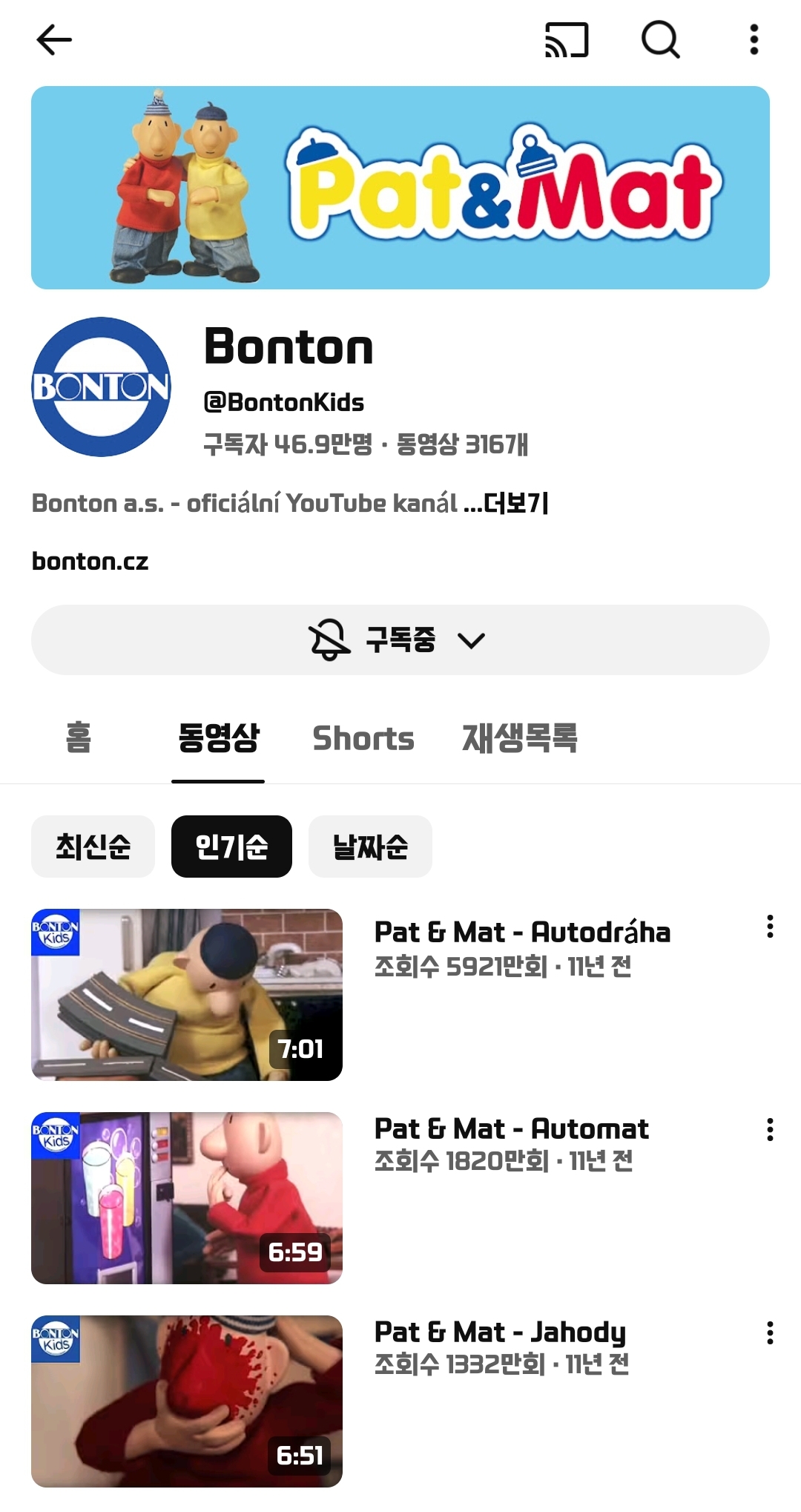
Task: Switch to the Shorts tab
Action: click(363, 738)
